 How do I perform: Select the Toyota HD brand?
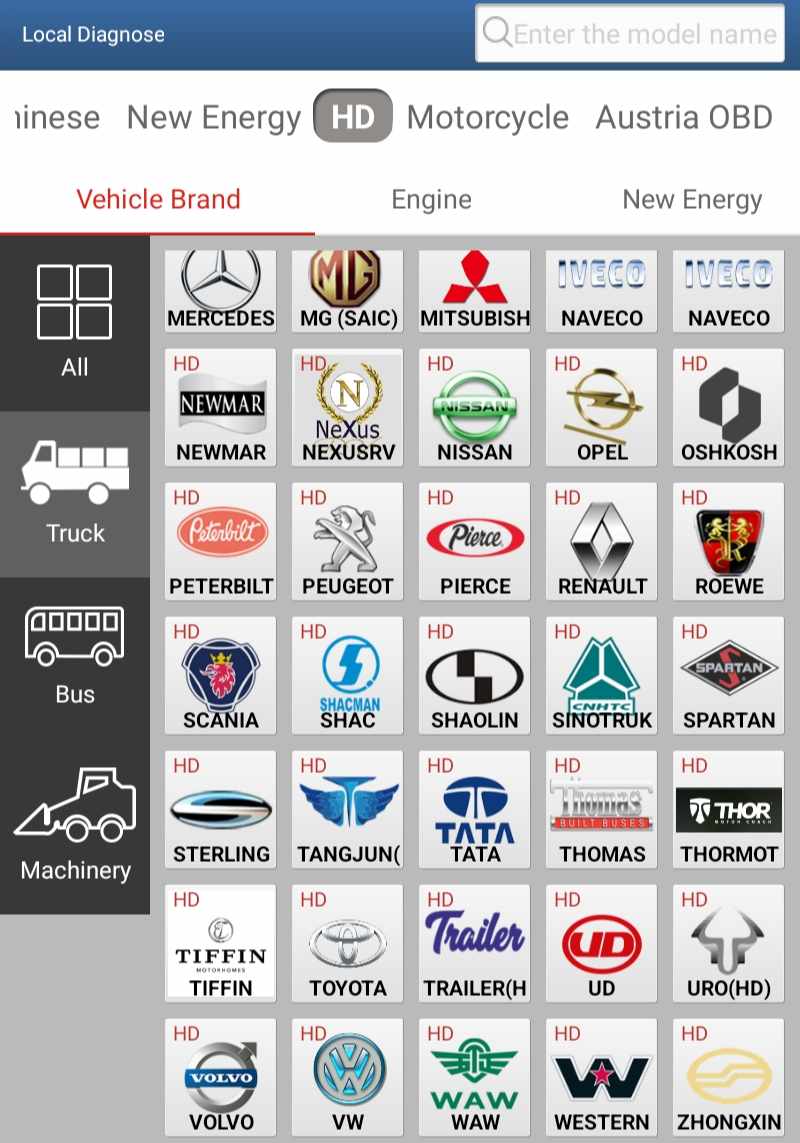click(347, 944)
